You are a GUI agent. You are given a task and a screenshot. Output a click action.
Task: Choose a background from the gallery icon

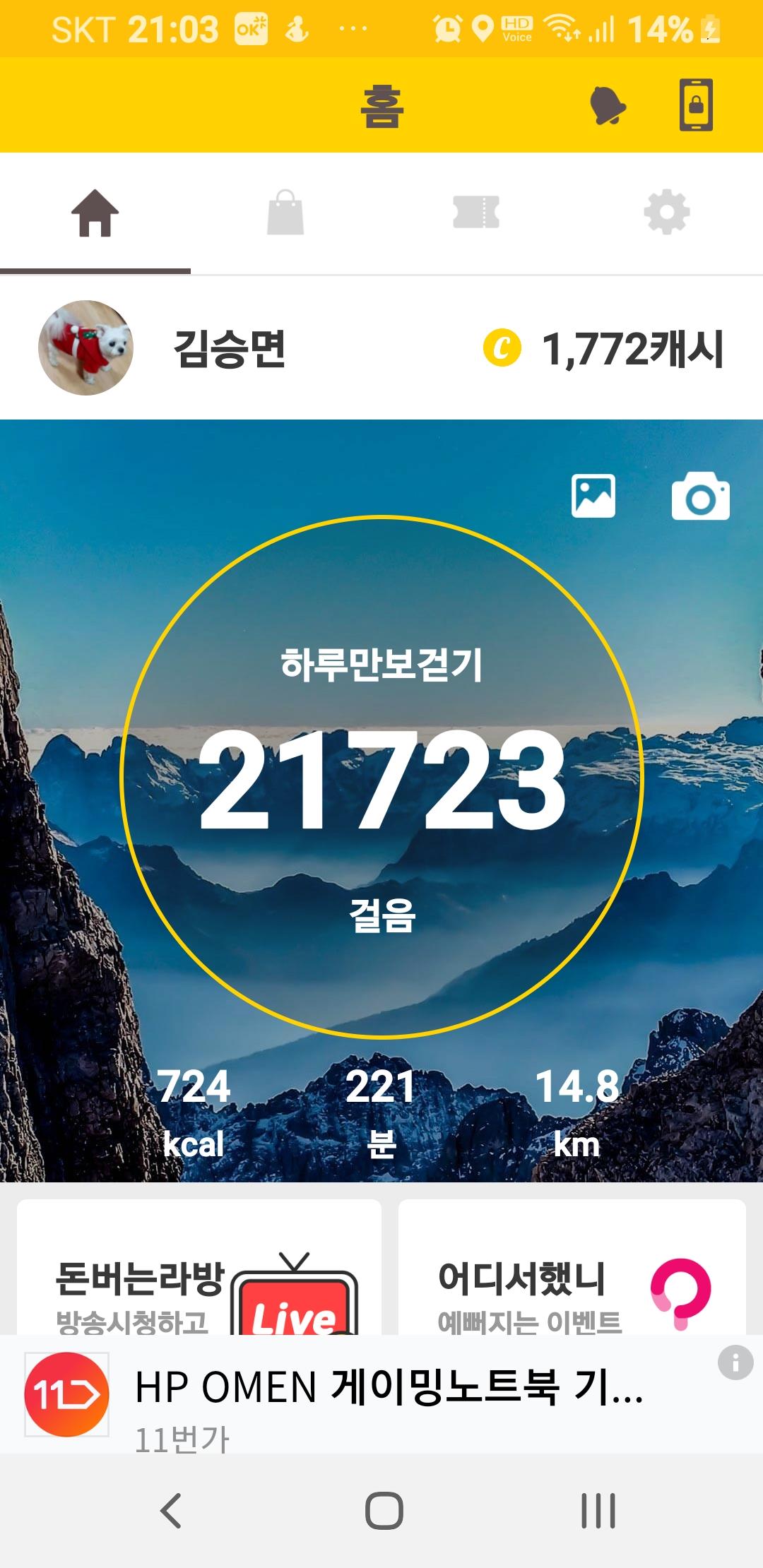pos(593,497)
